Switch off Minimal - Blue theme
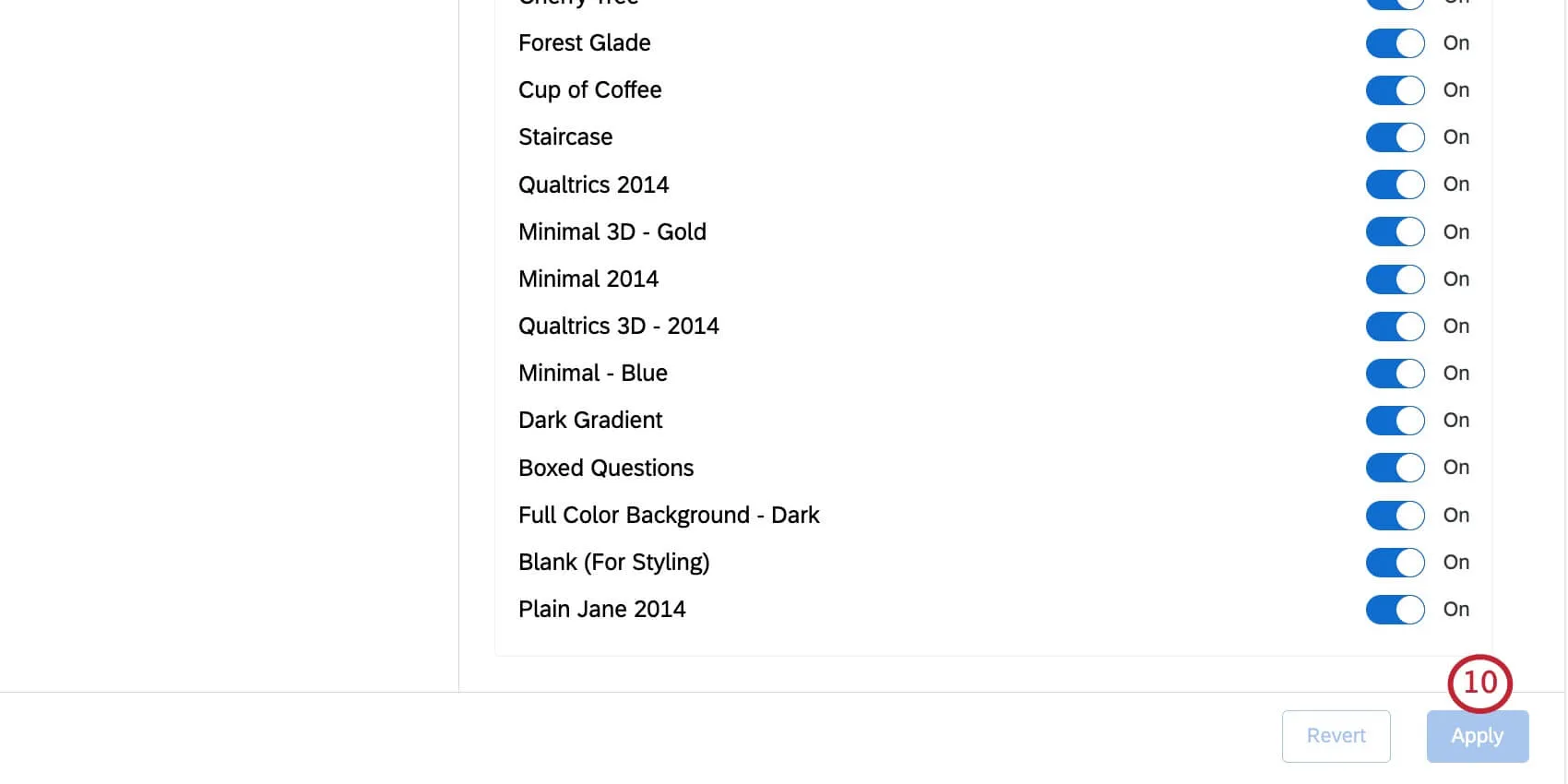The image size is (1568, 784). click(1395, 374)
